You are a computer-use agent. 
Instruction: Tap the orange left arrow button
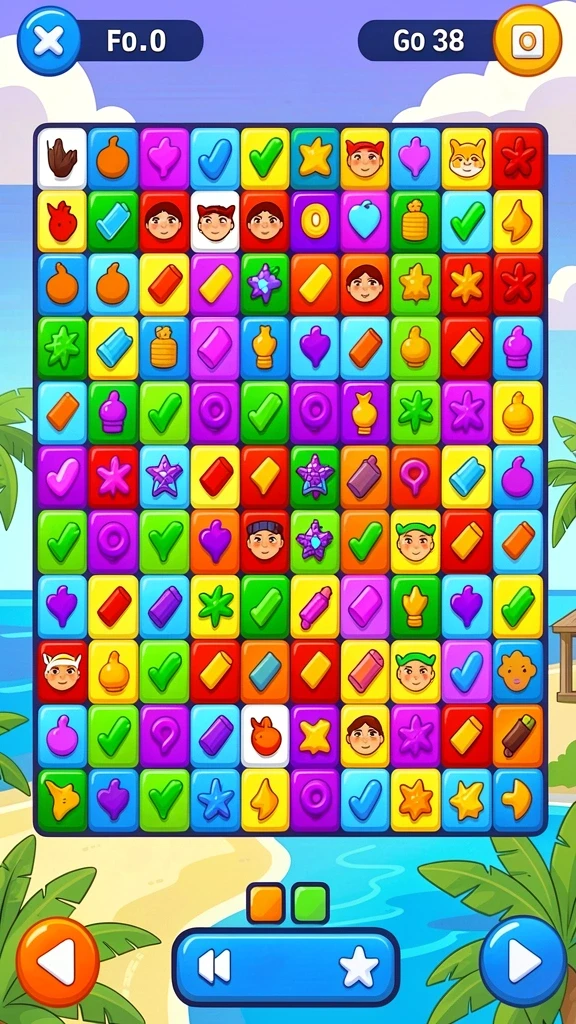(x=57, y=961)
